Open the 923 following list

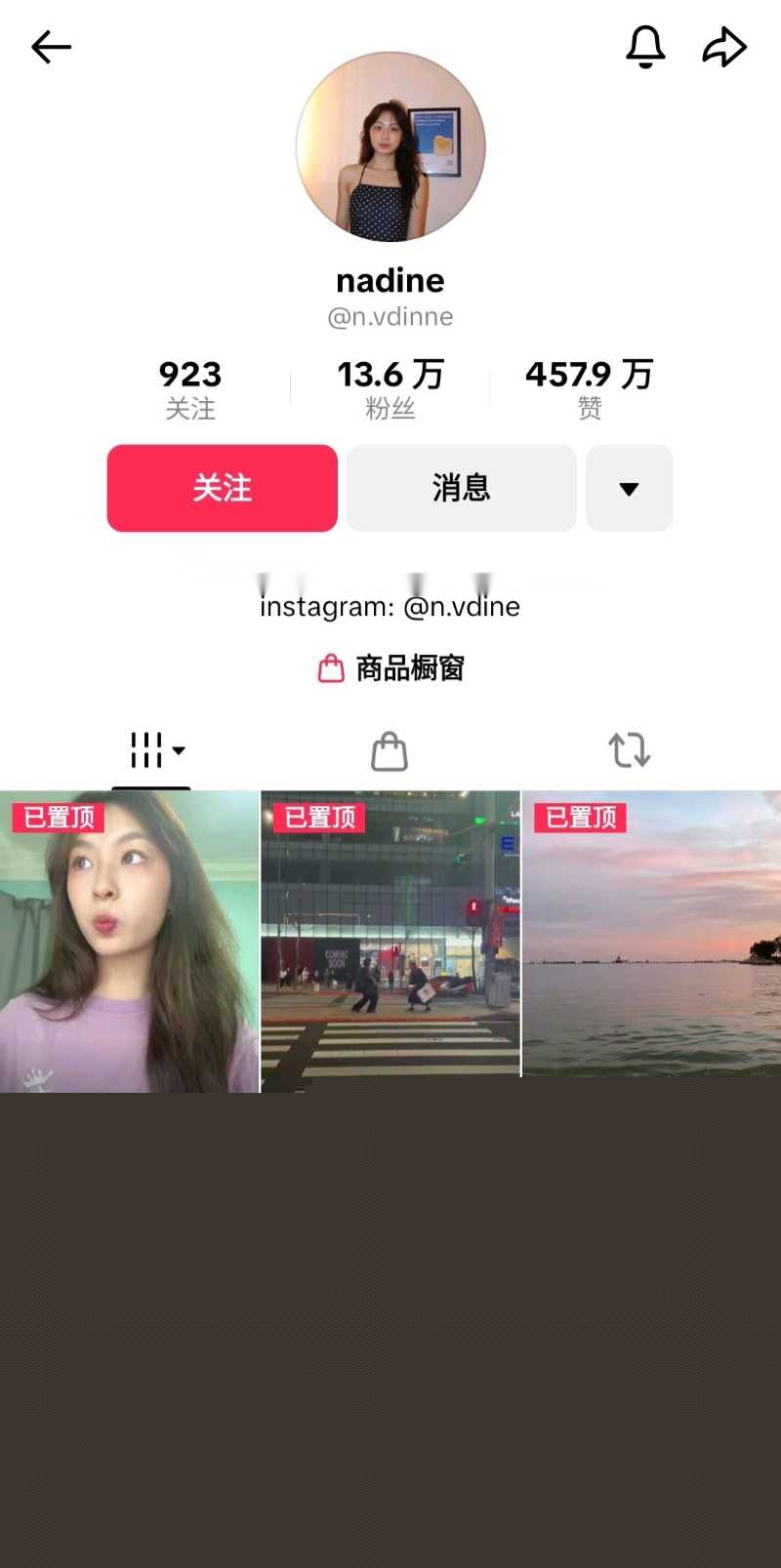coord(190,388)
